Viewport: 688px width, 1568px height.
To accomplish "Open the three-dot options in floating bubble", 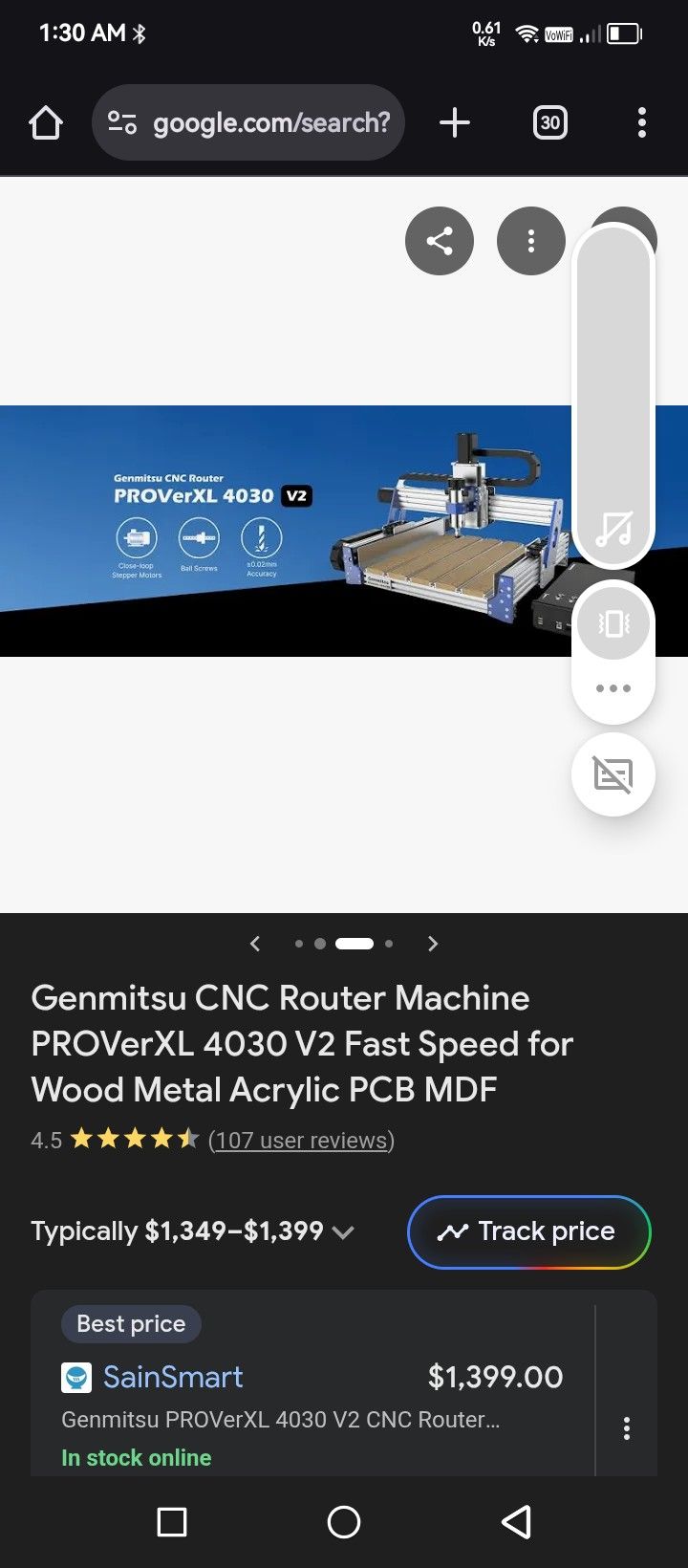I will tap(613, 687).
